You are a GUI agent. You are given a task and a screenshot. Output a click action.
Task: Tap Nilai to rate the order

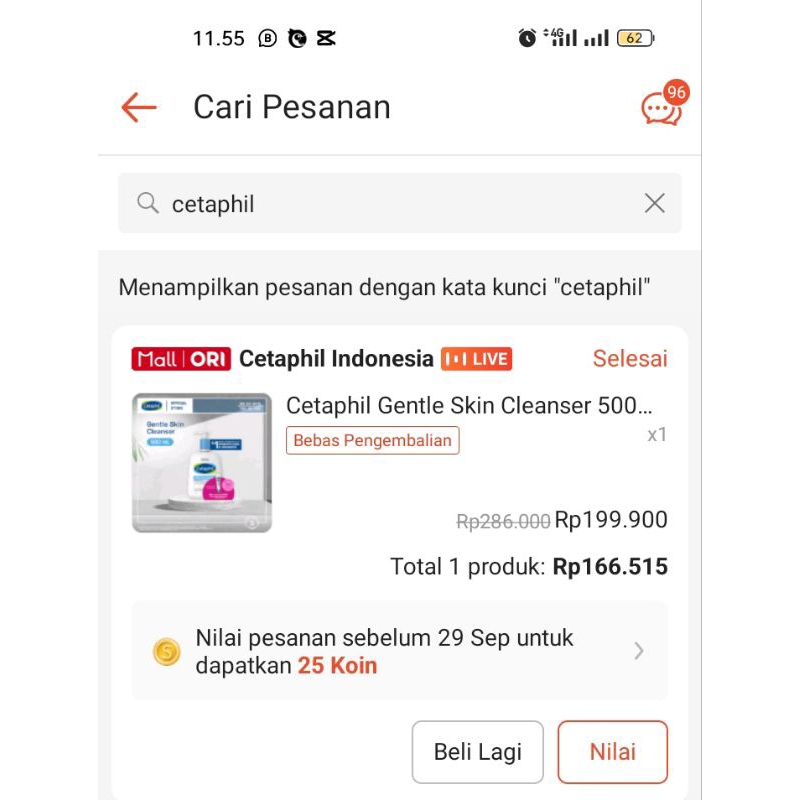click(612, 752)
